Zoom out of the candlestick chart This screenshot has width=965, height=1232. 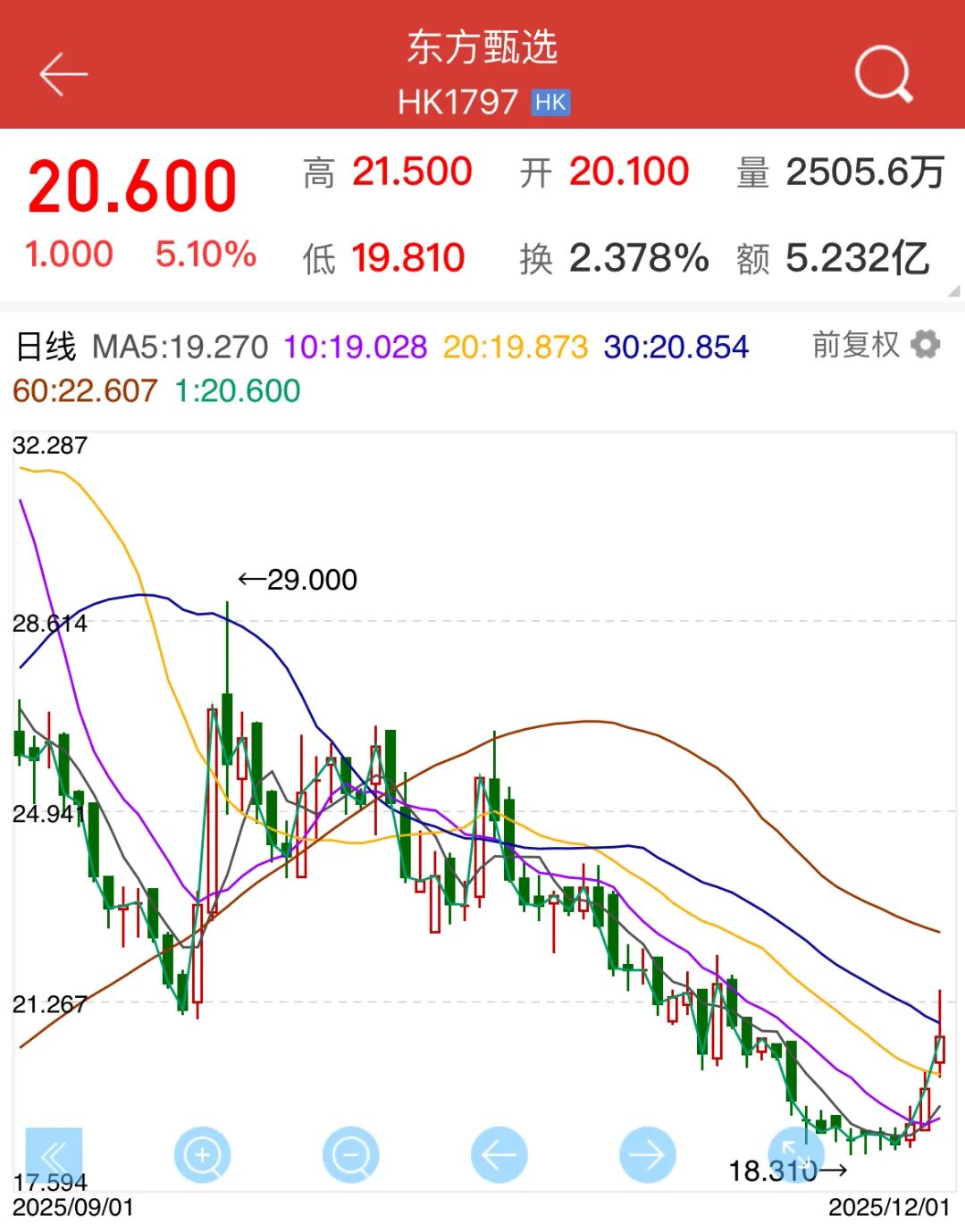[350, 1155]
